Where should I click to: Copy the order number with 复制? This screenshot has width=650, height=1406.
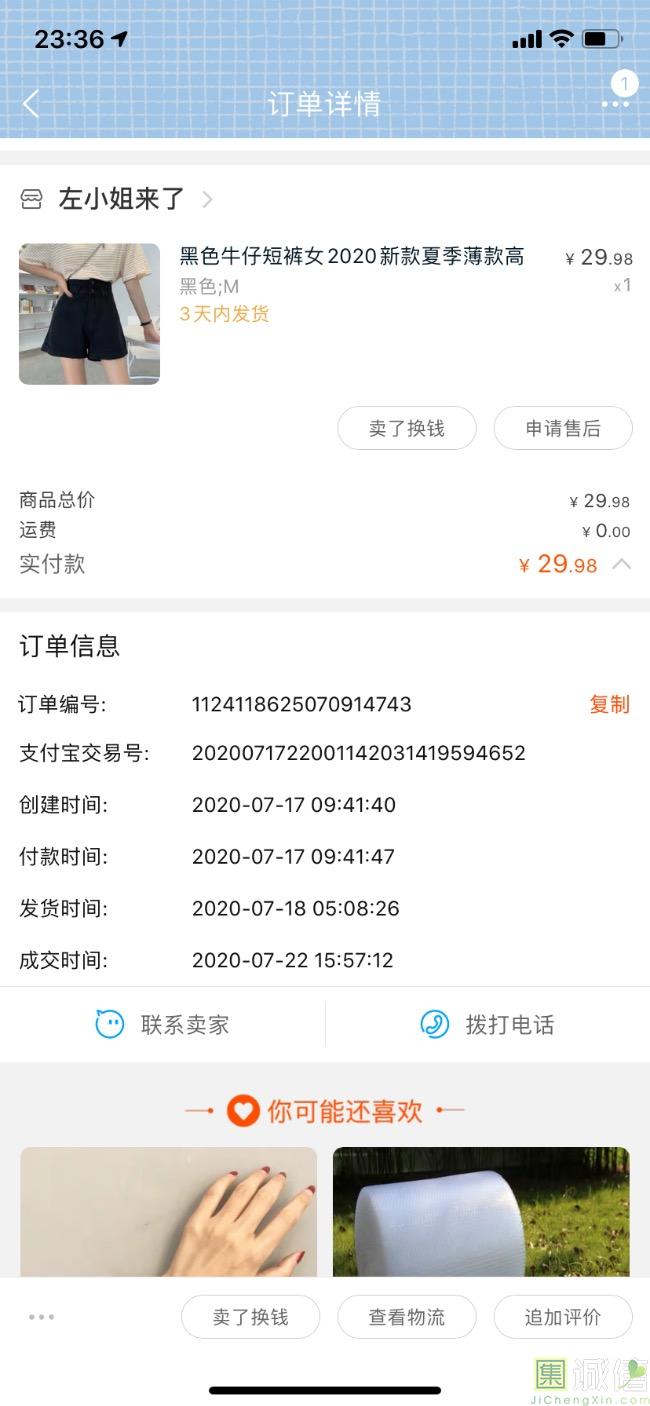pyautogui.click(x=609, y=704)
